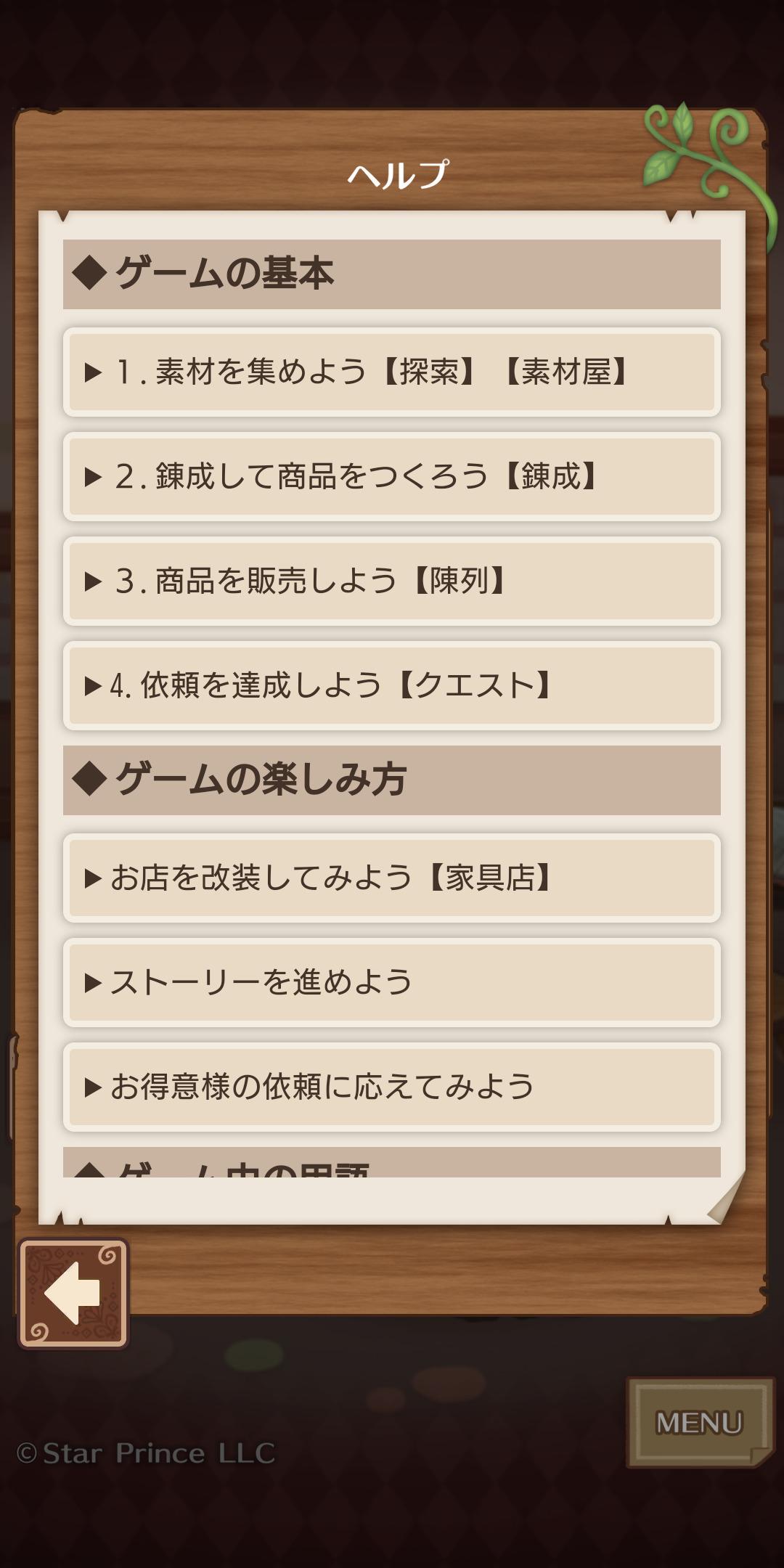
Task: Open the MENU button
Action: [699, 1423]
